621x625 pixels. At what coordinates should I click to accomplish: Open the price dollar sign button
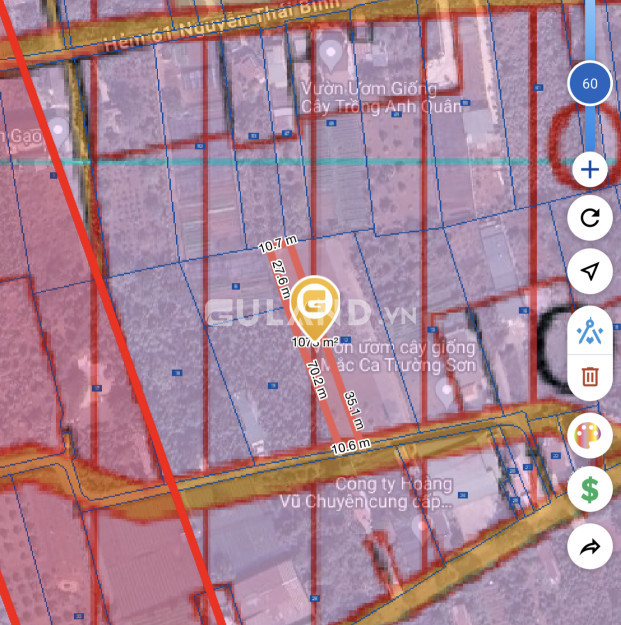(x=590, y=490)
